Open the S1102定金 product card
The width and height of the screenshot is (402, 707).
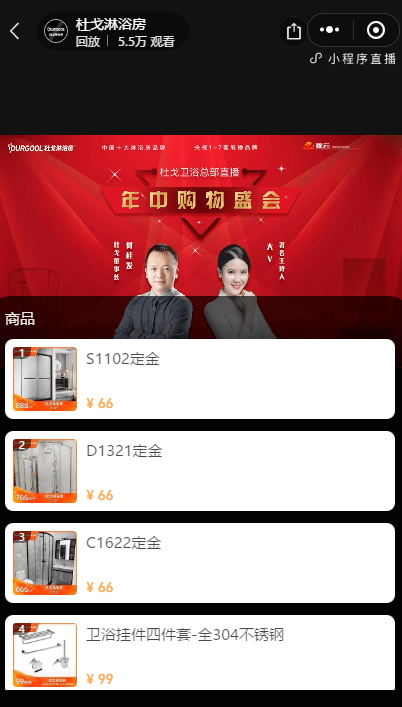tap(200, 379)
